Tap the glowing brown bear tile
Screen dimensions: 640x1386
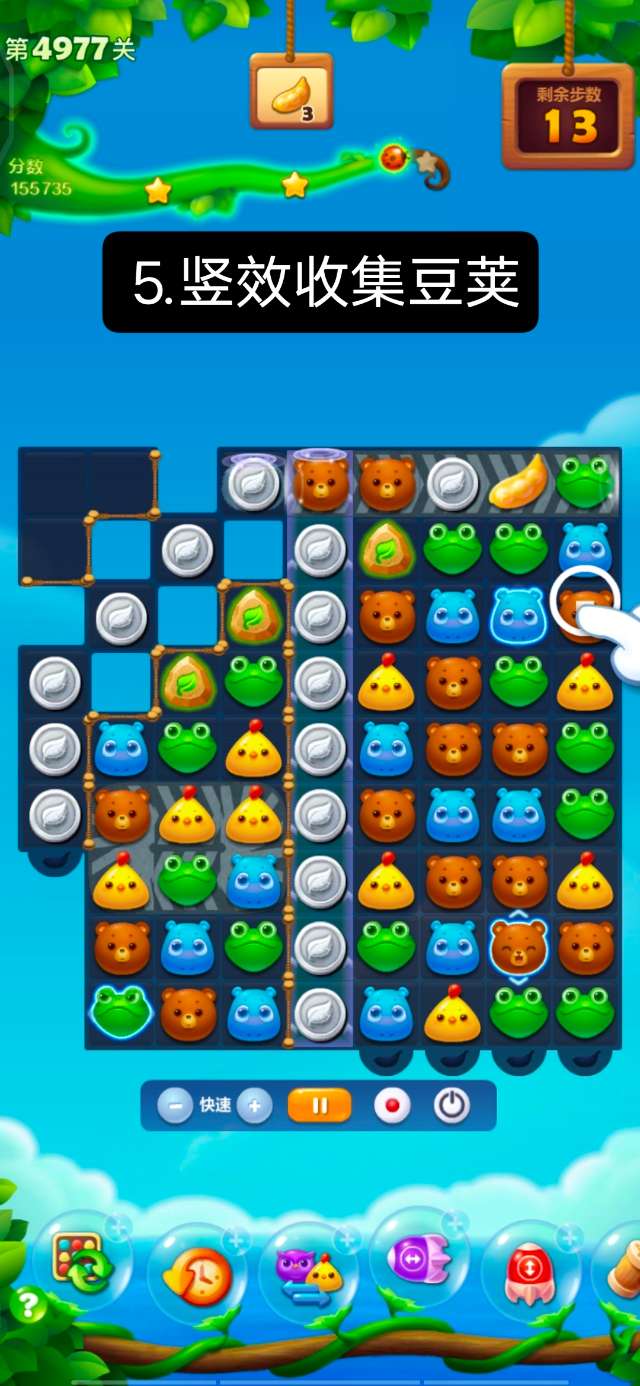click(x=519, y=945)
